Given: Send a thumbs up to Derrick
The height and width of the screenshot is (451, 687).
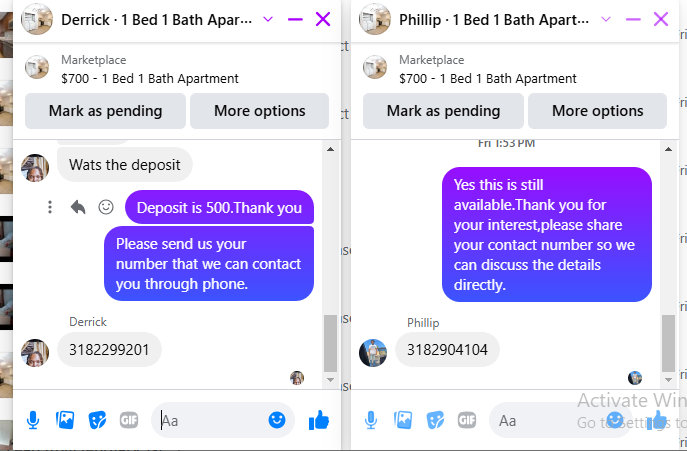Looking at the screenshot, I should coord(319,421).
